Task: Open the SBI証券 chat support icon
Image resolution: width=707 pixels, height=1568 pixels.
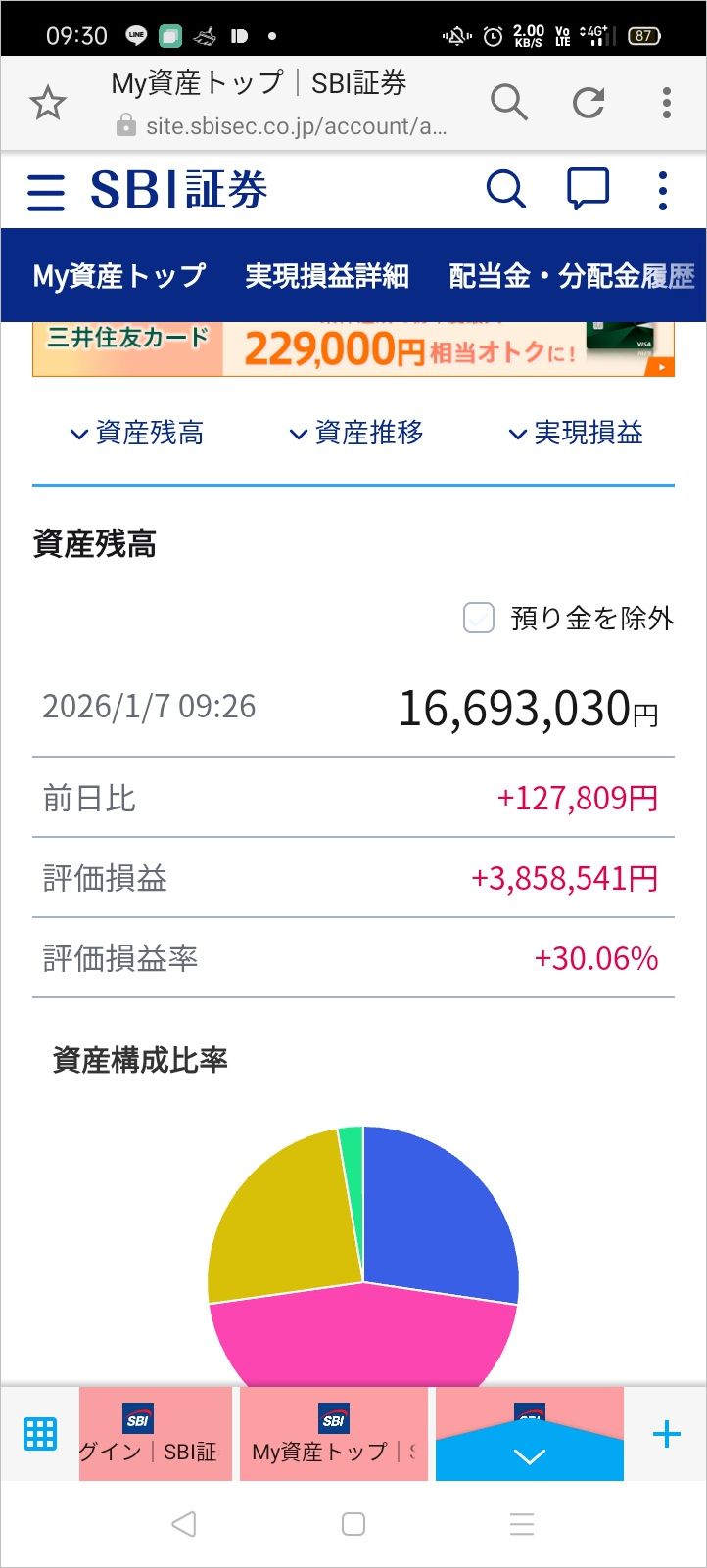Action: 588,189
